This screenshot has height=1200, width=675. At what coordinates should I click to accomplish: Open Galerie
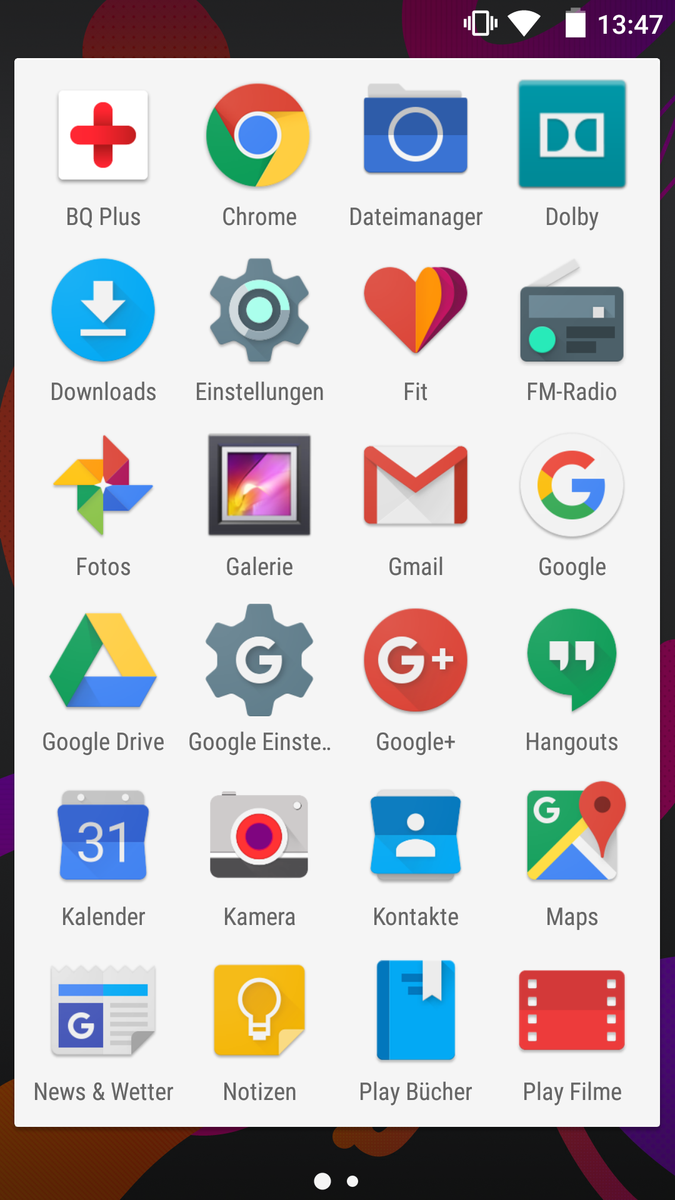(x=259, y=486)
